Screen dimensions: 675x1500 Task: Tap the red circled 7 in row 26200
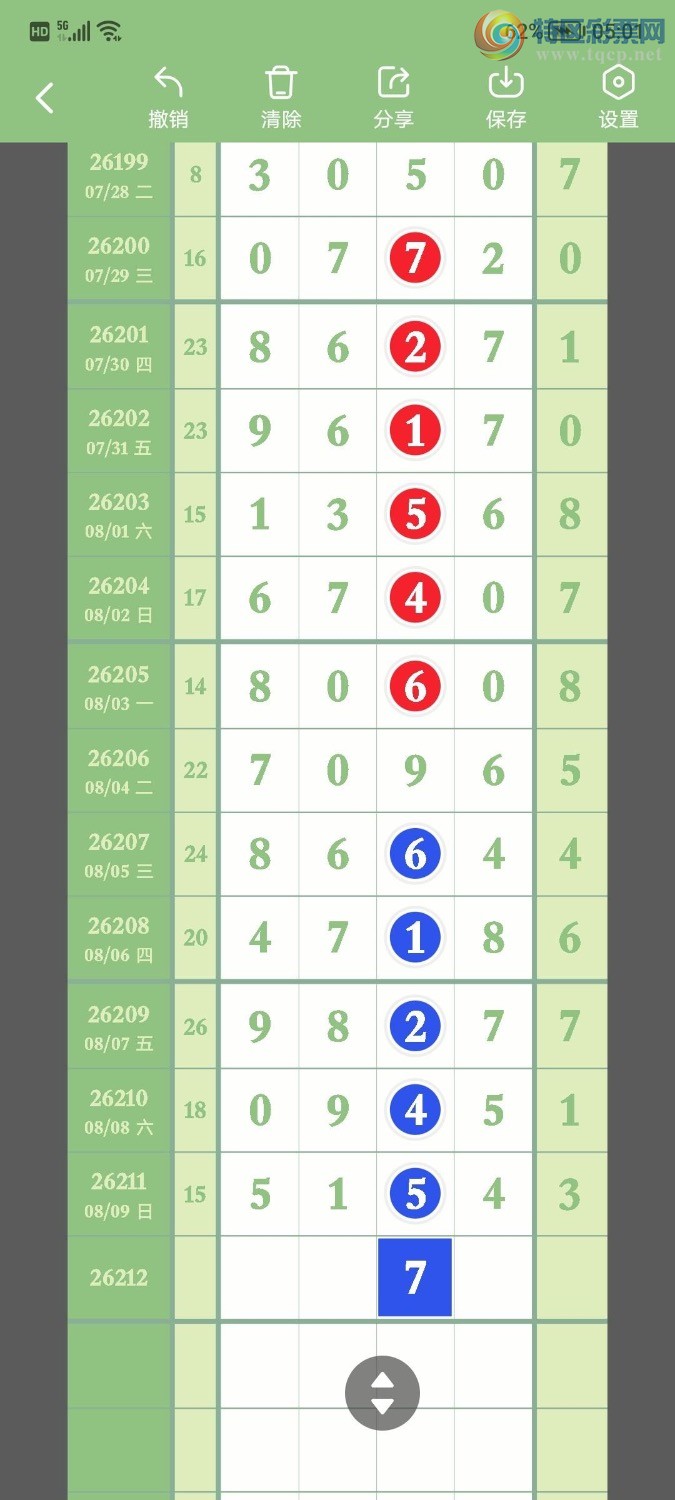click(x=415, y=259)
